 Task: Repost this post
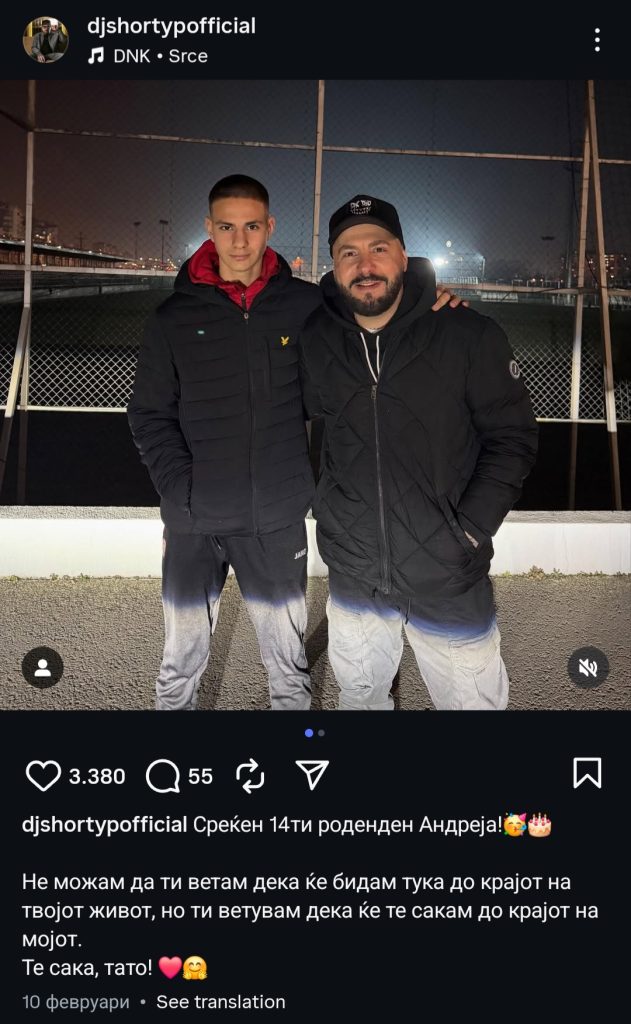[250, 775]
